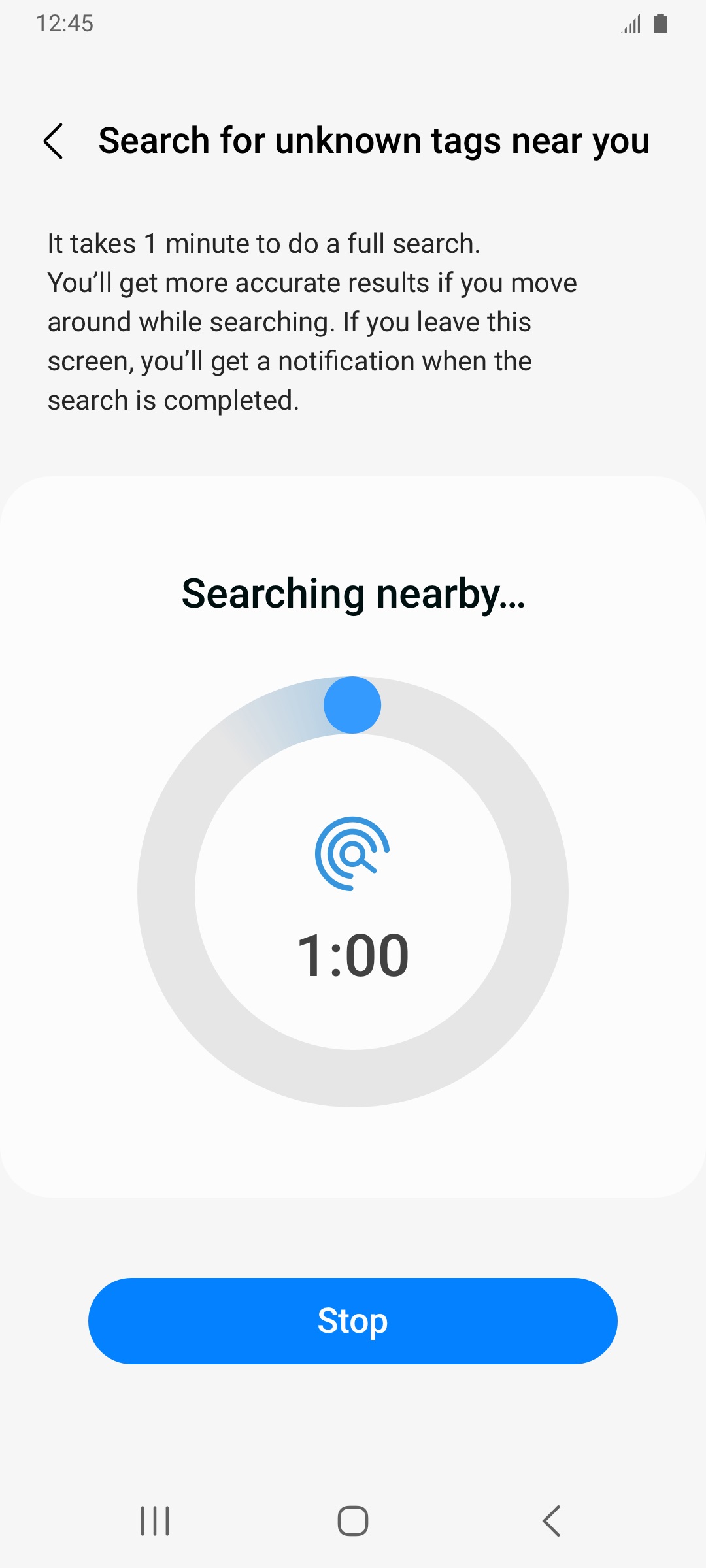Tap the battery icon in the status bar

[x=660, y=24]
